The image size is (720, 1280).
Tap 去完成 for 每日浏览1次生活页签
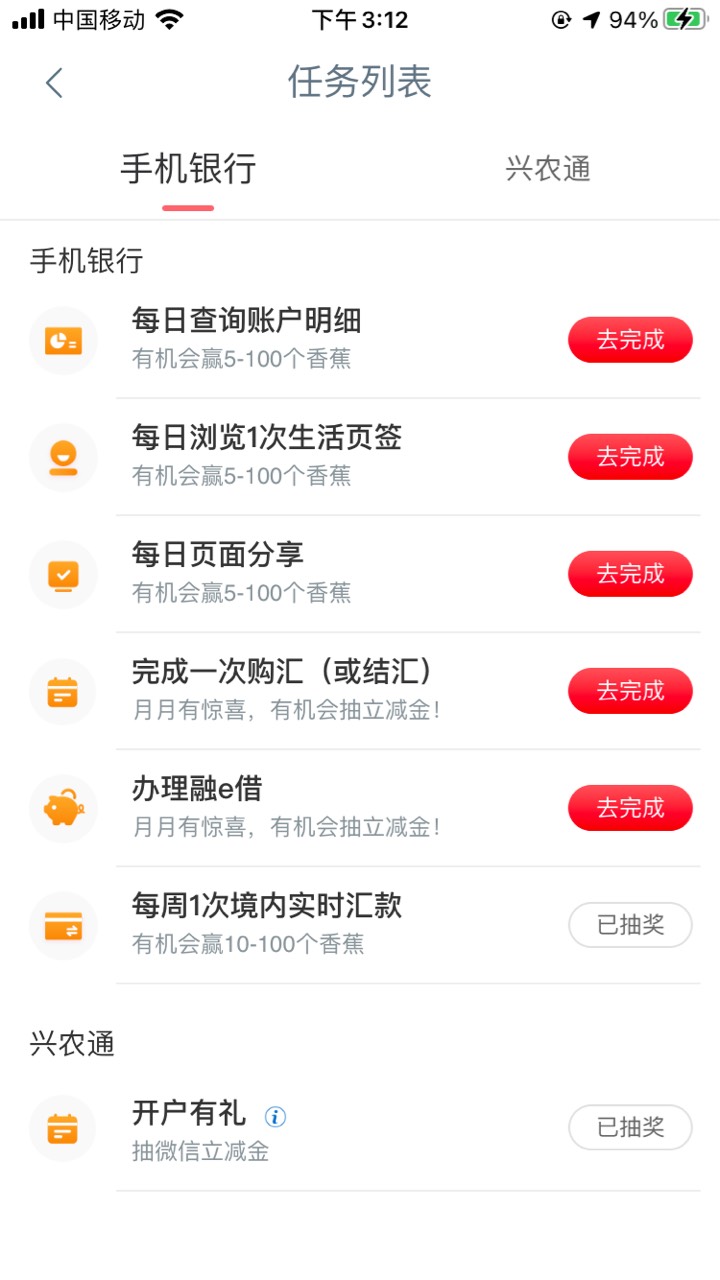click(x=630, y=457)
